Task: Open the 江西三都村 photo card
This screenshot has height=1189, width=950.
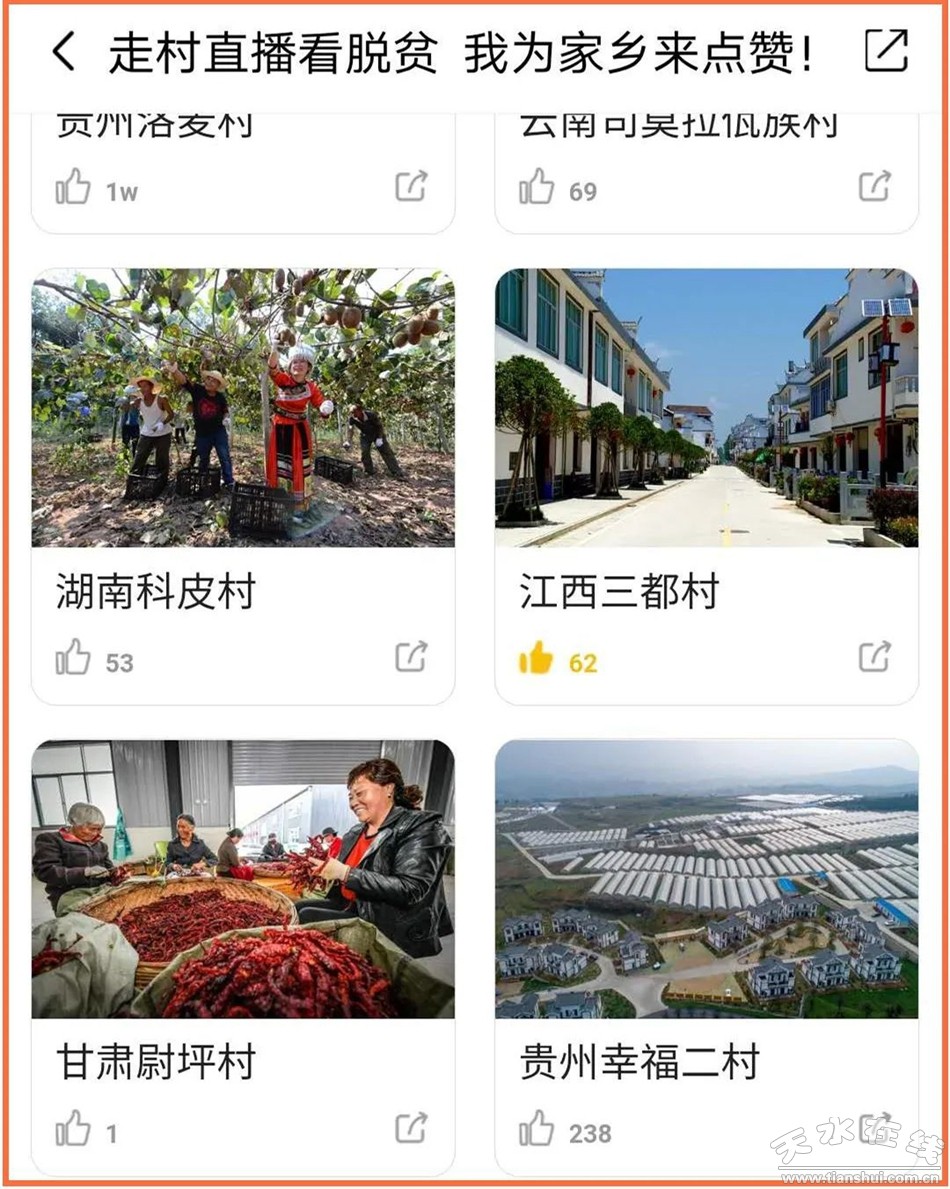Action: point(706,408)
